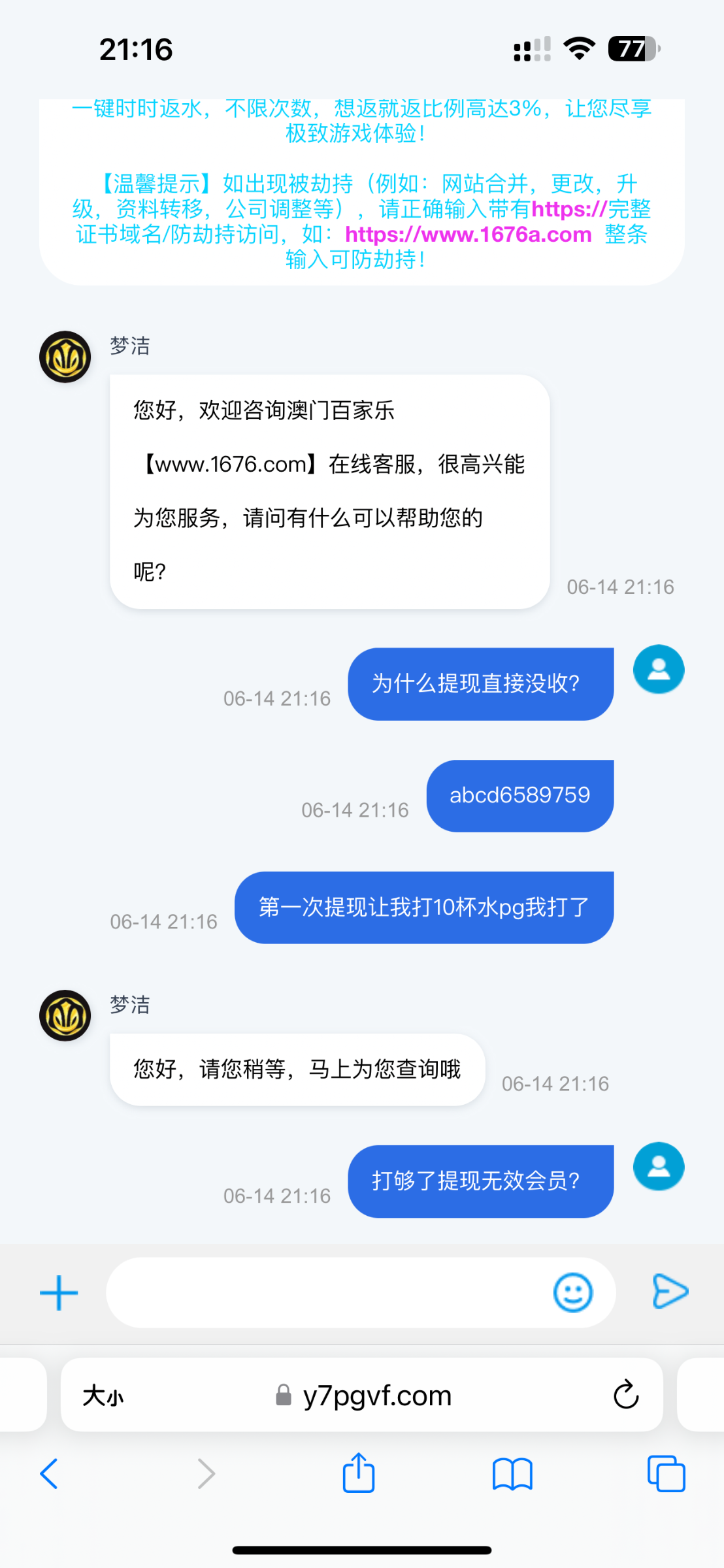Open the 大小 page settings menu
This screenshot has height=1568, width=724.
coord(103,1396)
